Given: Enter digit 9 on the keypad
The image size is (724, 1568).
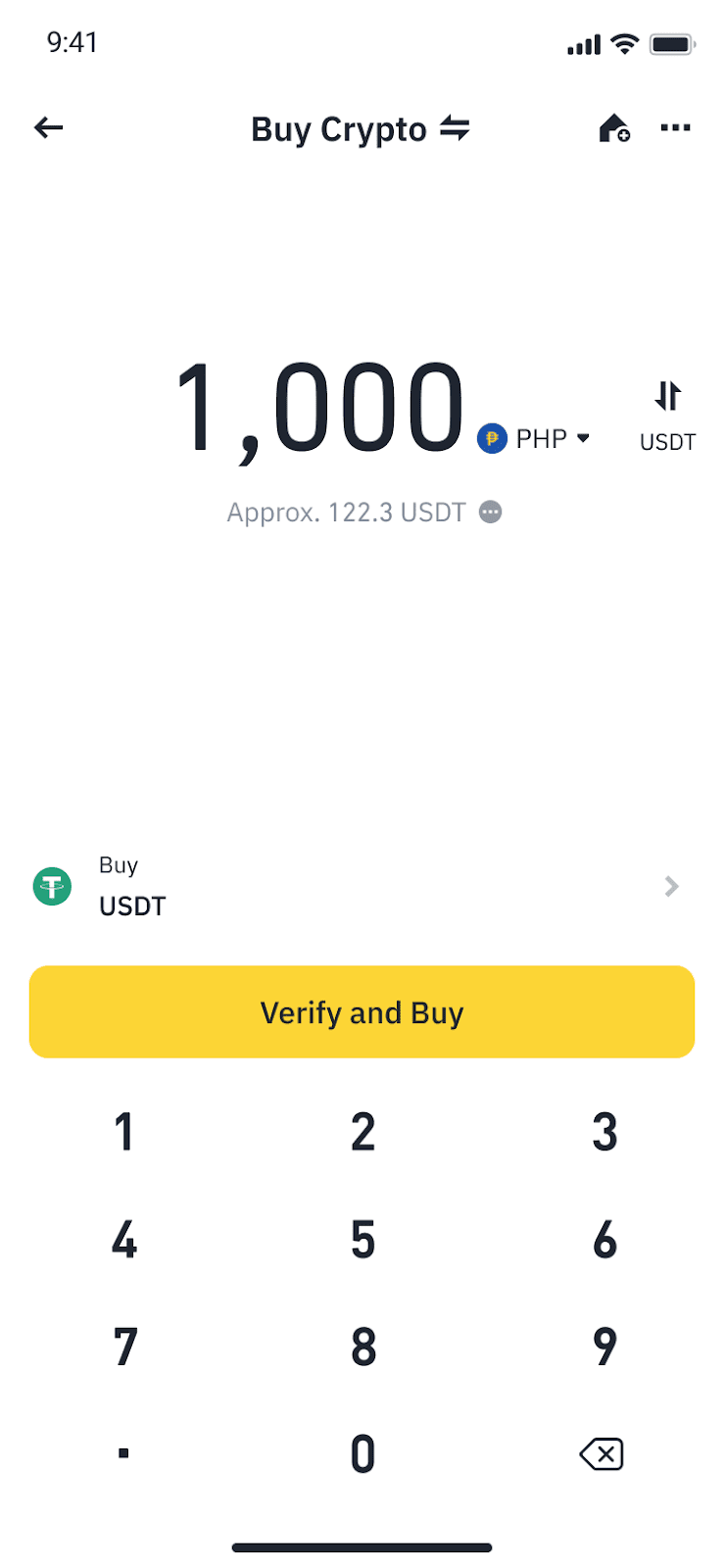Looking at the screenshot, I should (604, 1347).
